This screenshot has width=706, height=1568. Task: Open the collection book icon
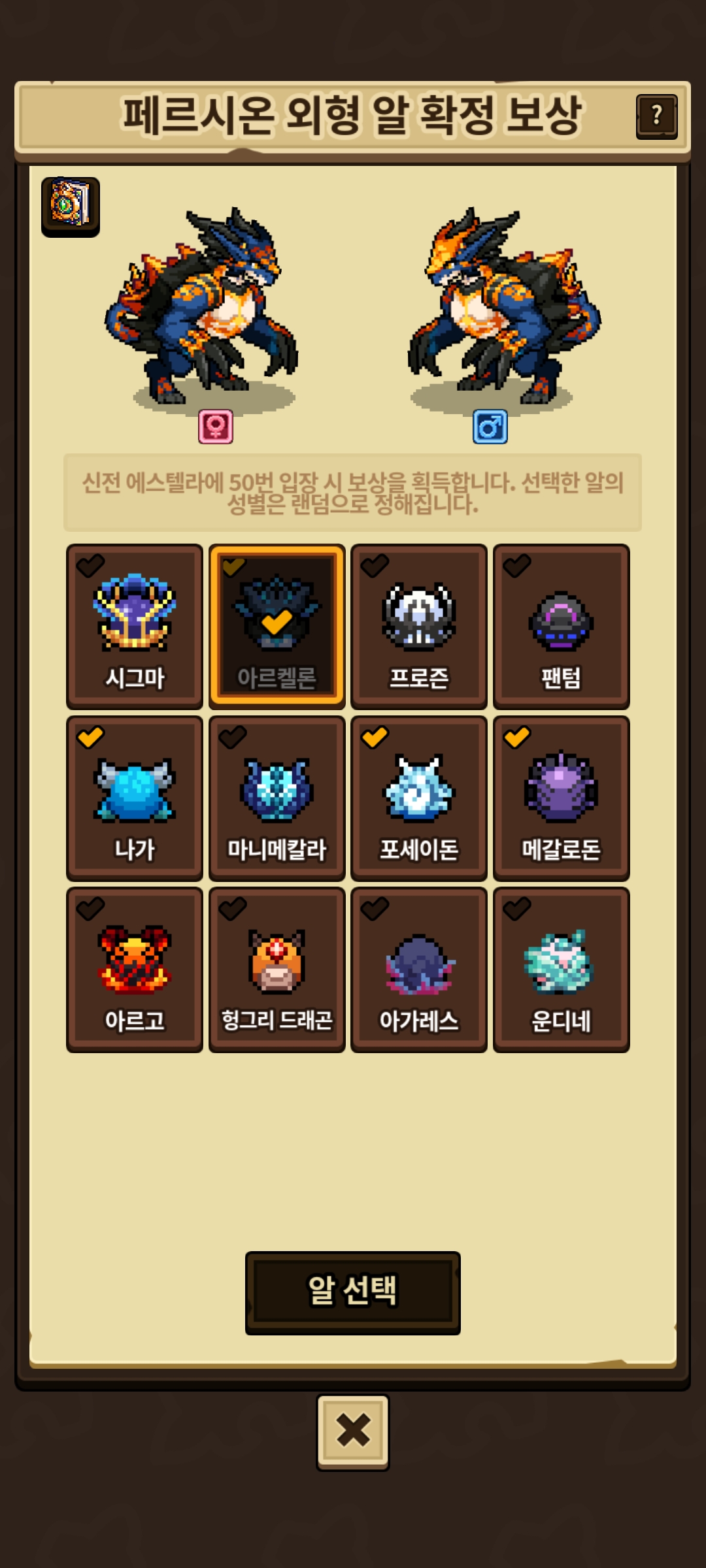click(x=71, y=206)
